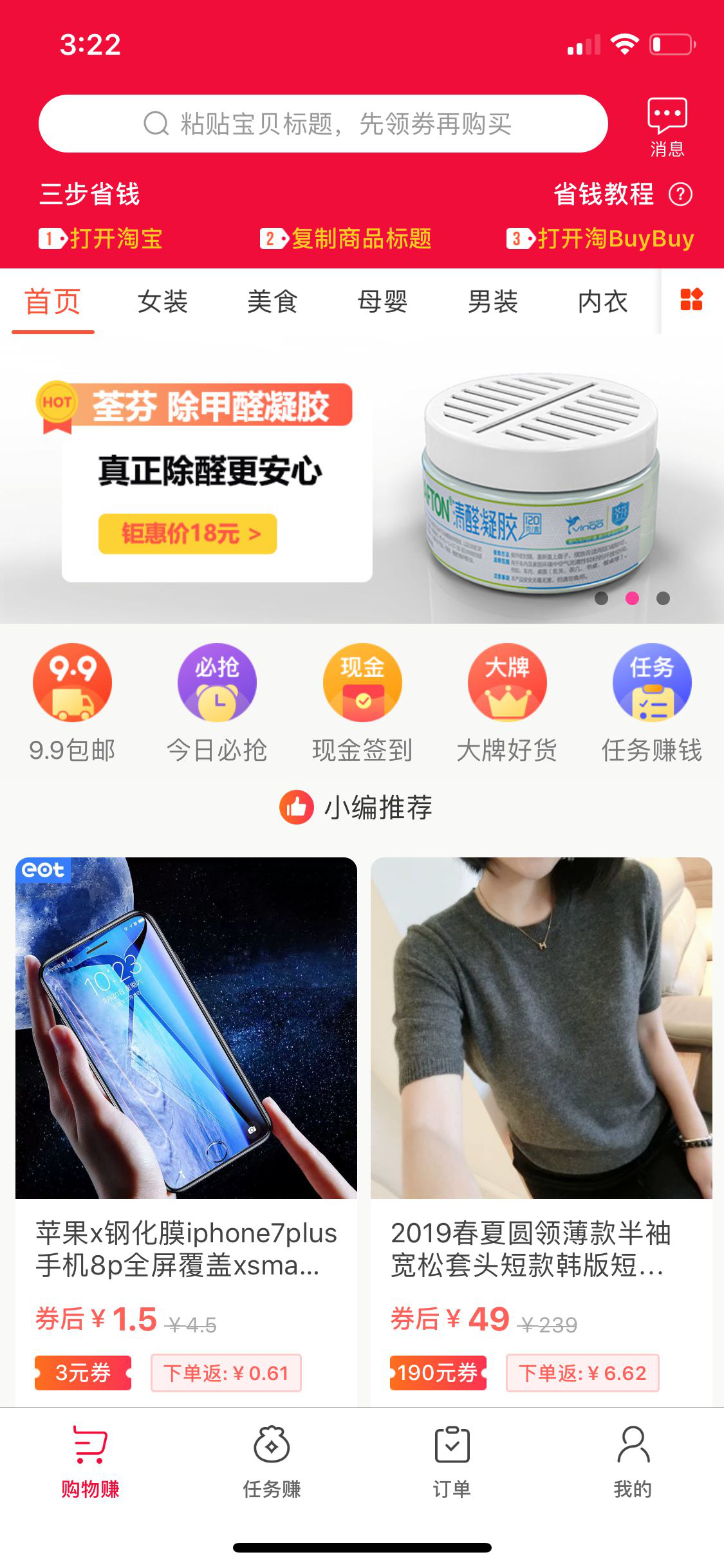Tap the 钜惠价18元 banner button
This screenshot has width=724, height=1568.
click(x=189, y=533)
